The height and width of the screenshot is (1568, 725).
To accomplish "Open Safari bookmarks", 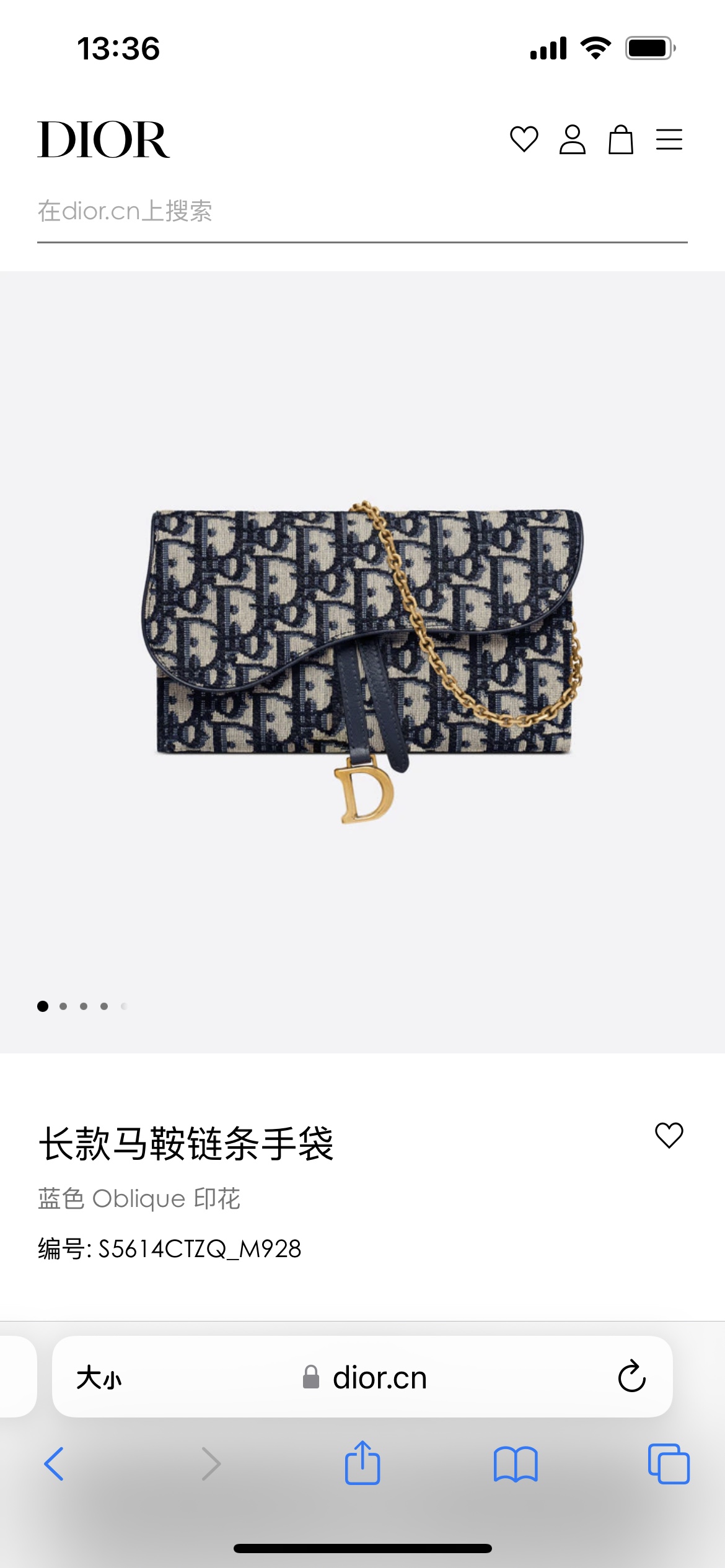I will pos(515,1464).
